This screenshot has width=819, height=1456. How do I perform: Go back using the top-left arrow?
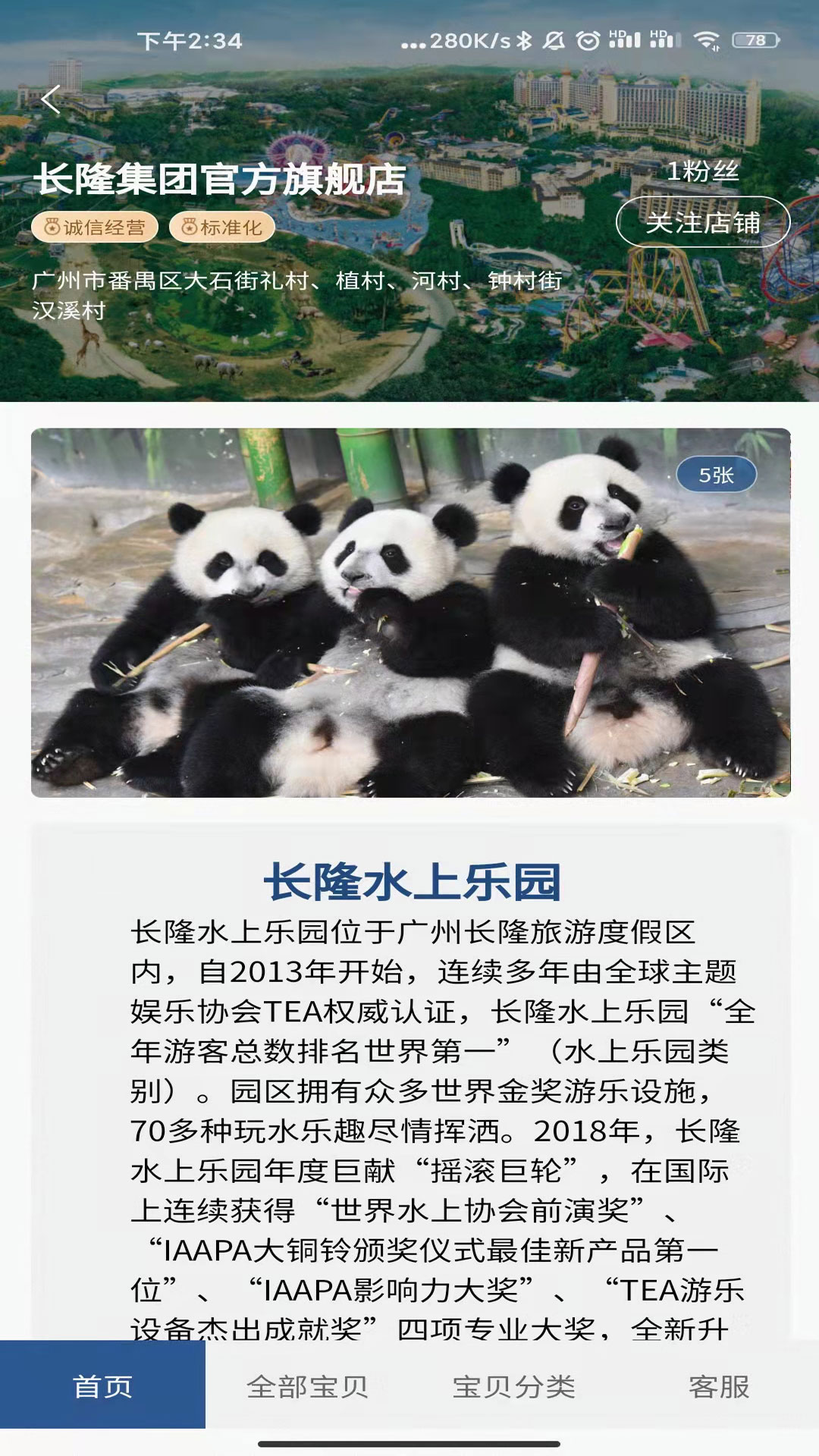click(51, 99)
